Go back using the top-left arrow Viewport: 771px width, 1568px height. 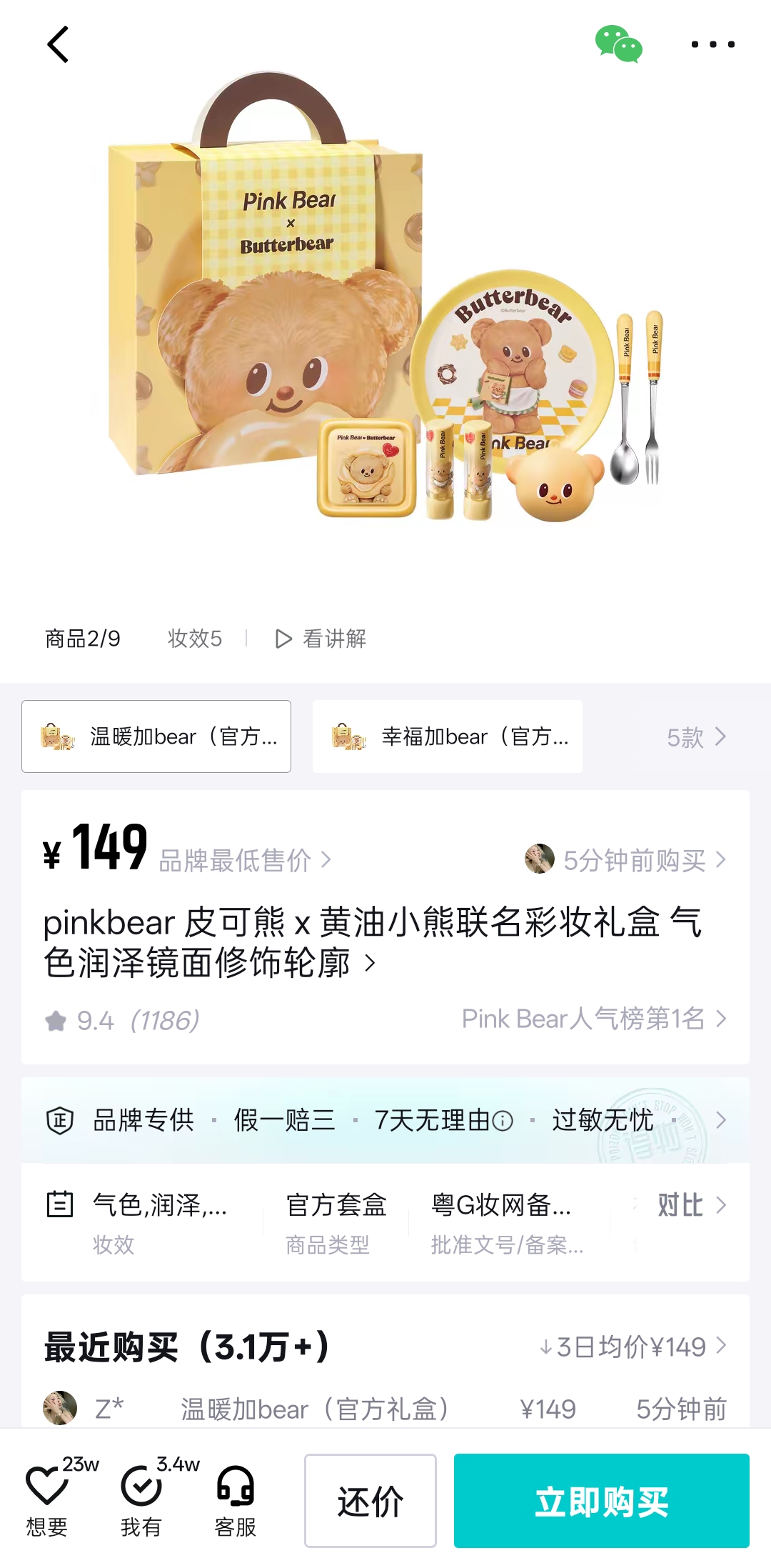(58, 44)
